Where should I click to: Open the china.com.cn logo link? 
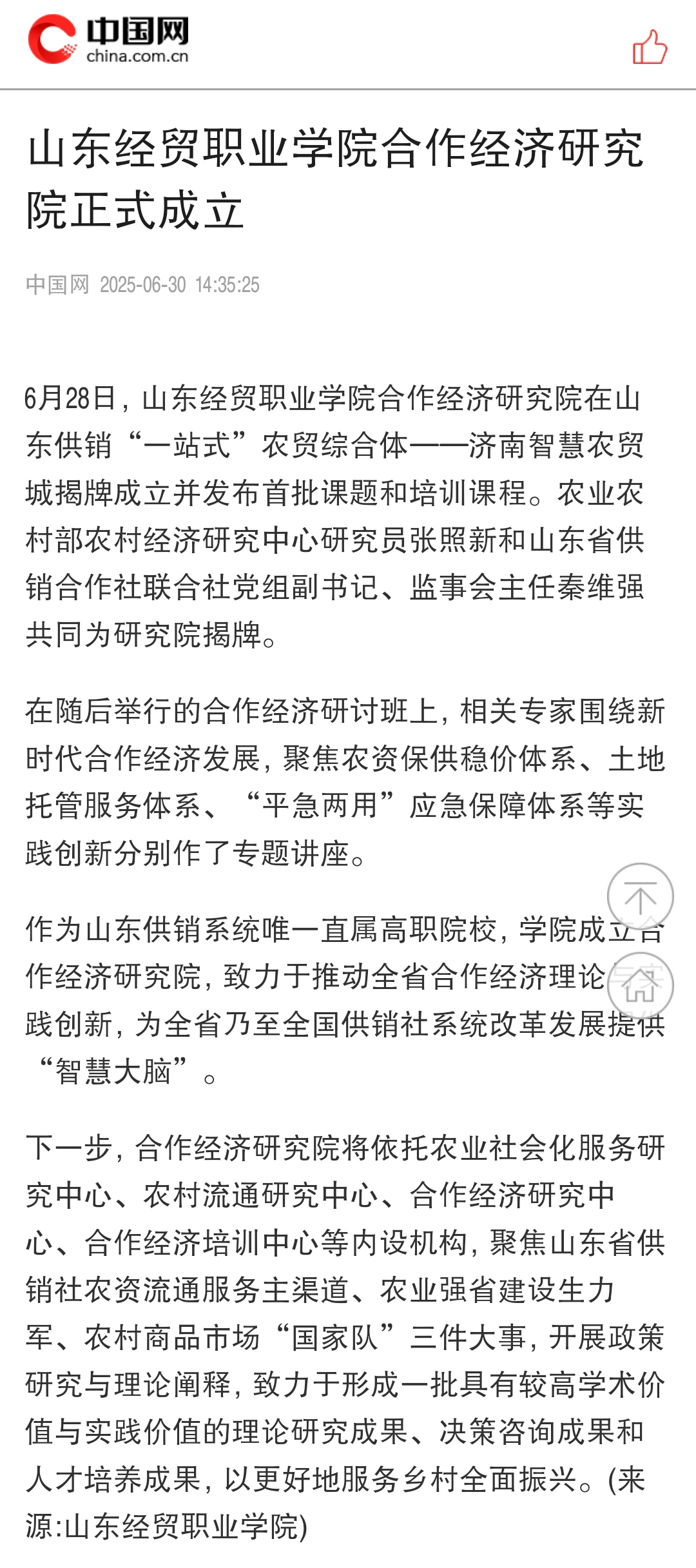pos(108,40)
